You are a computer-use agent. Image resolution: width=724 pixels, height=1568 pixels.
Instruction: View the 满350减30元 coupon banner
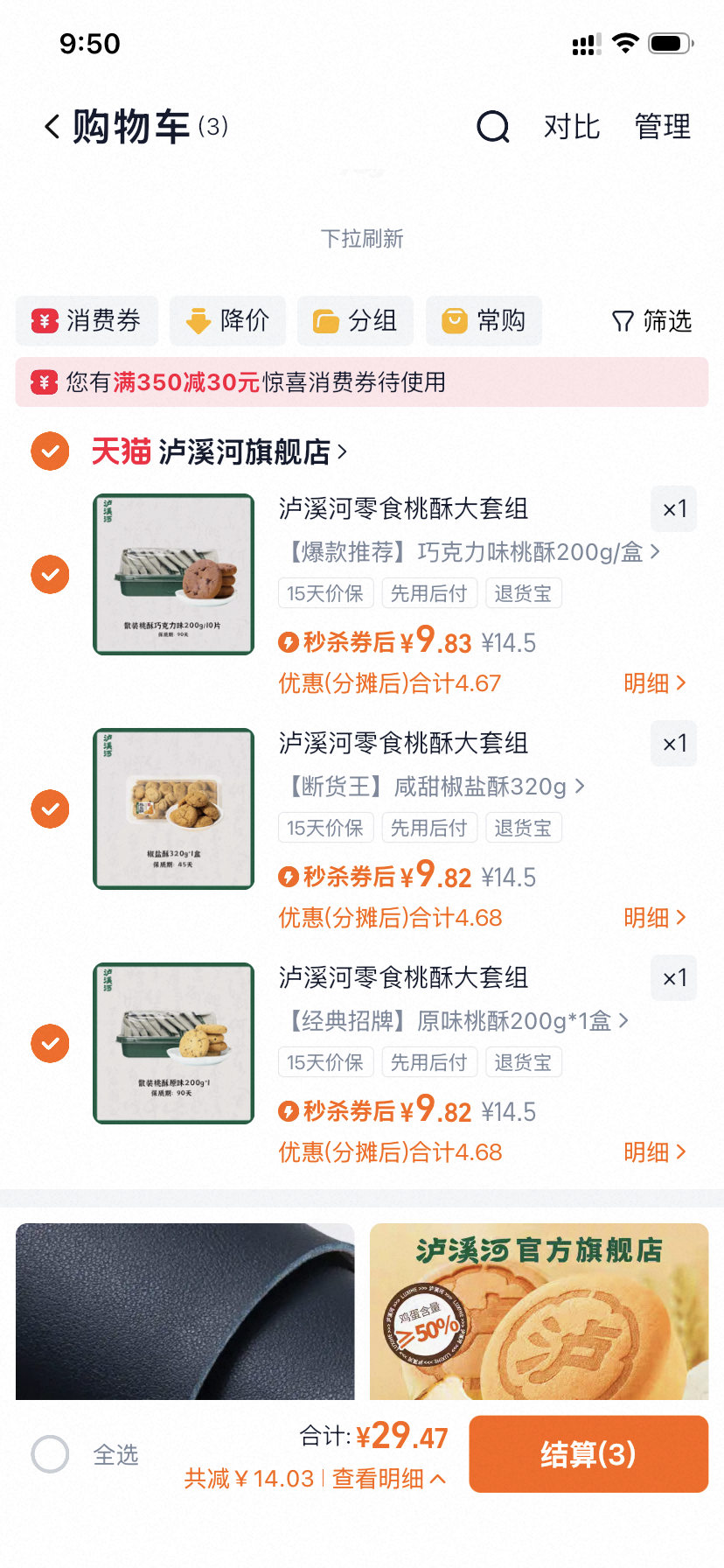362,382
